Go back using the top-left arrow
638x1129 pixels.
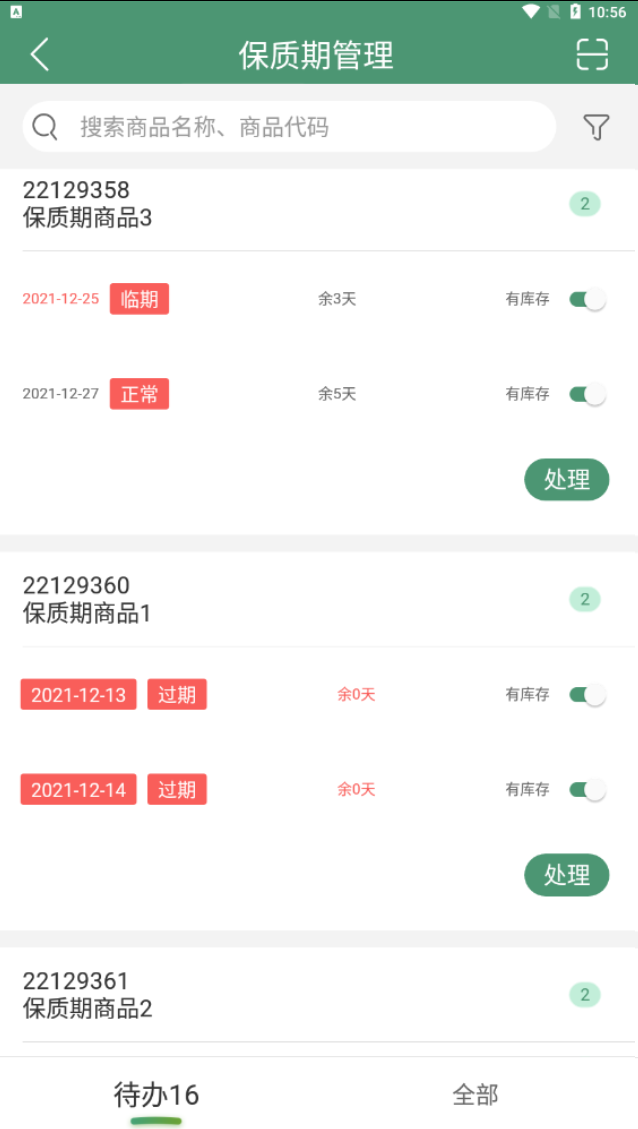[x=40, y=55]
